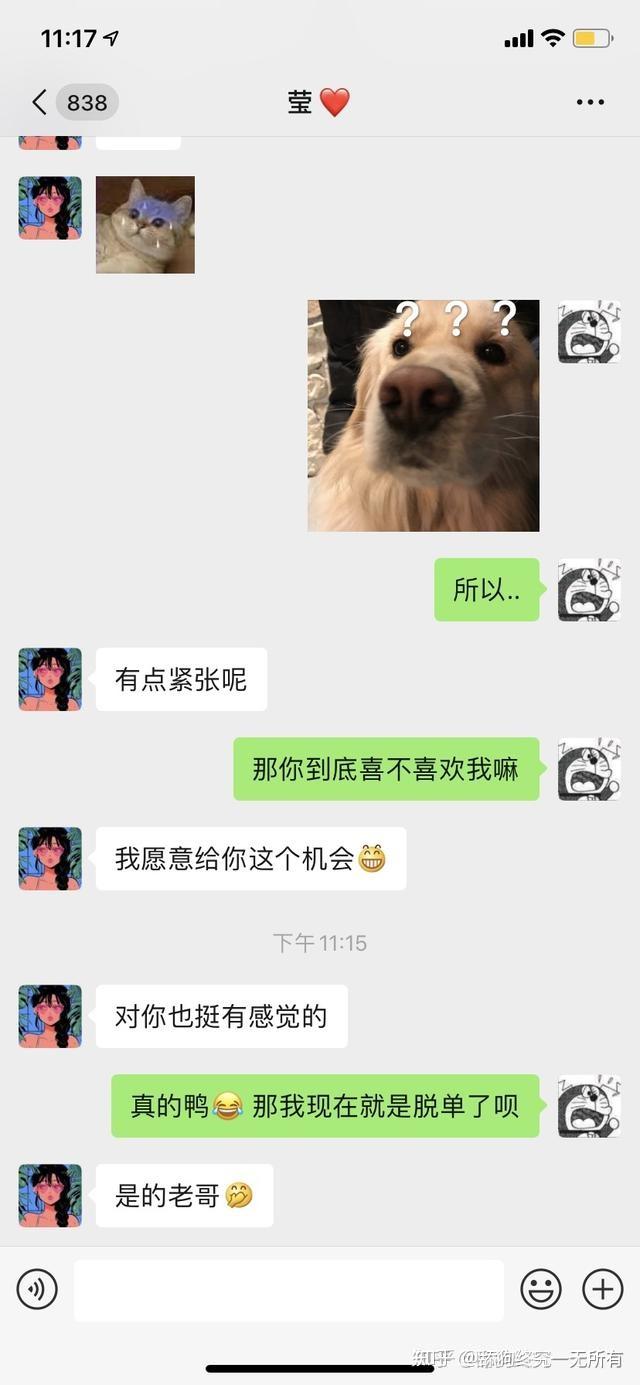
Task: Open the cat sticker message
Action: pyautogui.click(x=145, y=225)
